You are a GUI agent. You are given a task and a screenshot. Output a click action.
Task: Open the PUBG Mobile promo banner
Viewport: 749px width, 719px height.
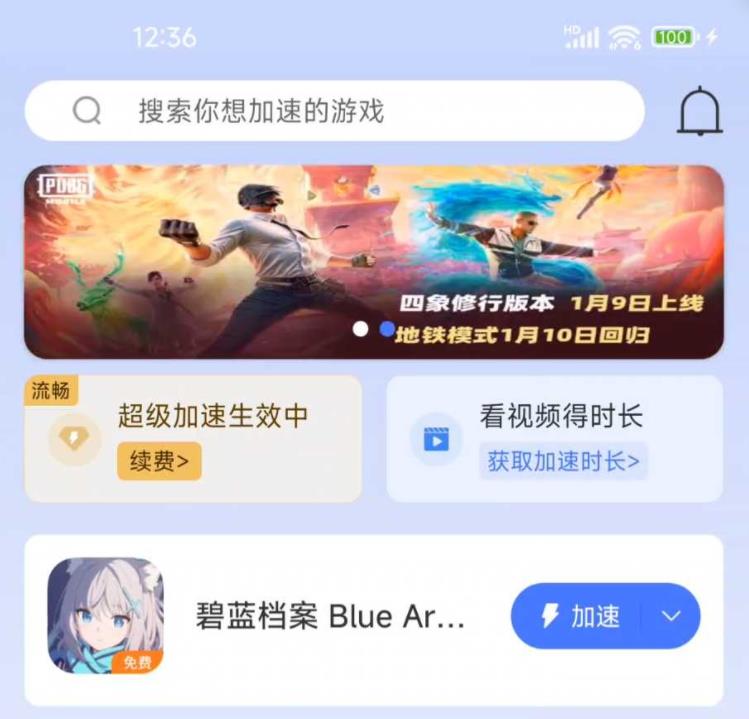pos(373,261)
